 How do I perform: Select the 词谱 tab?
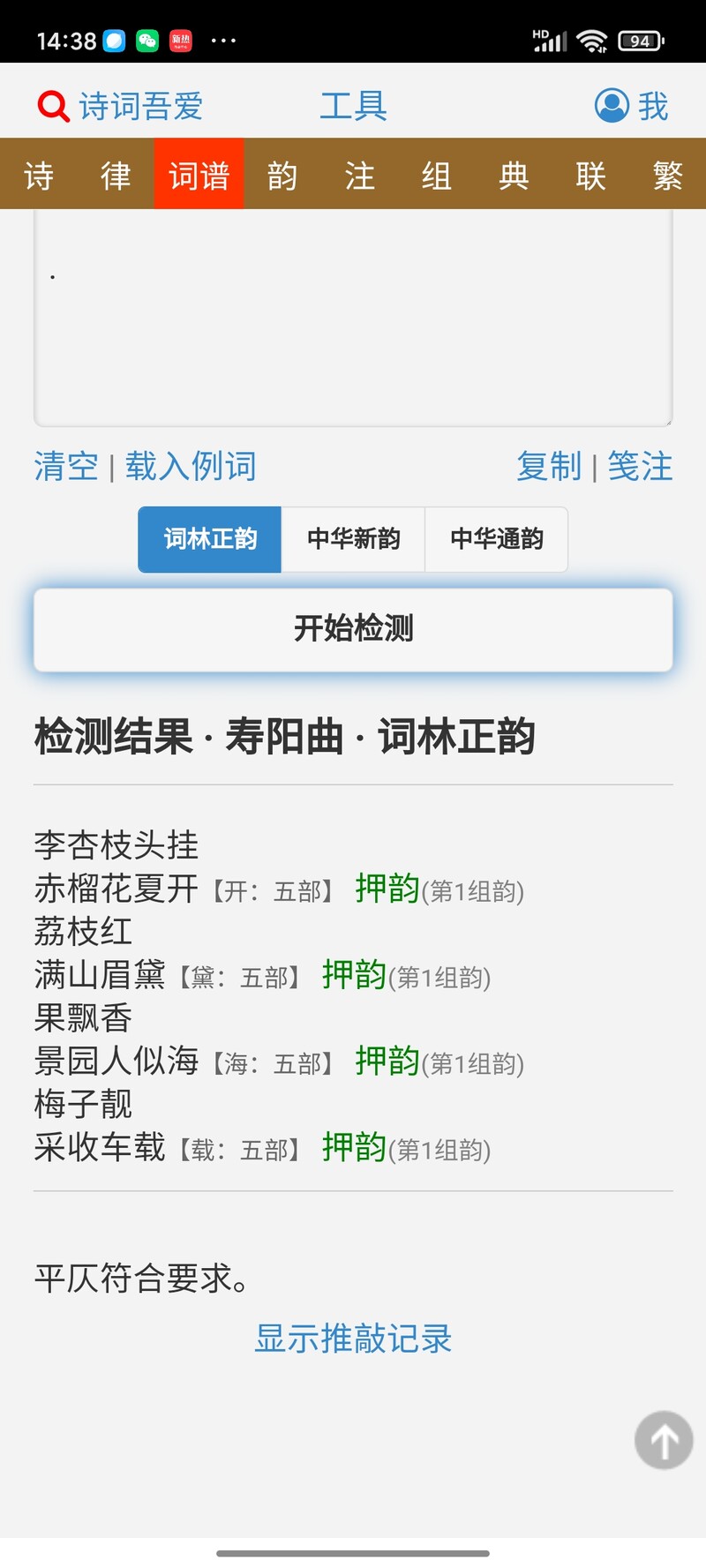[199, 175]
